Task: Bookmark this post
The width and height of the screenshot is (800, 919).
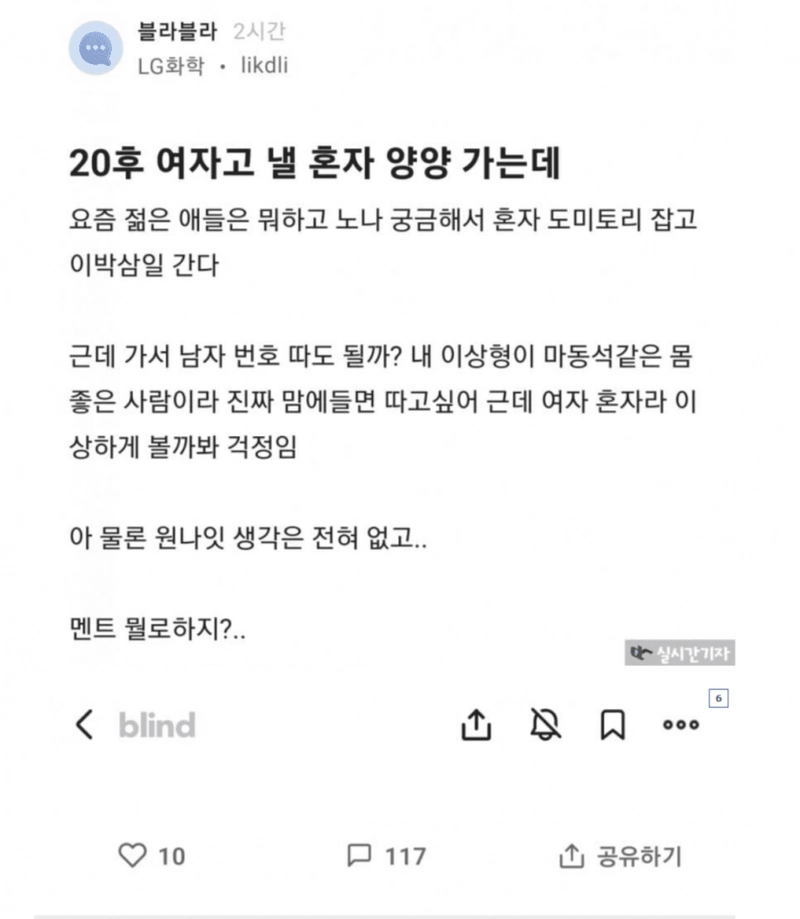Action: pos(612,725)
